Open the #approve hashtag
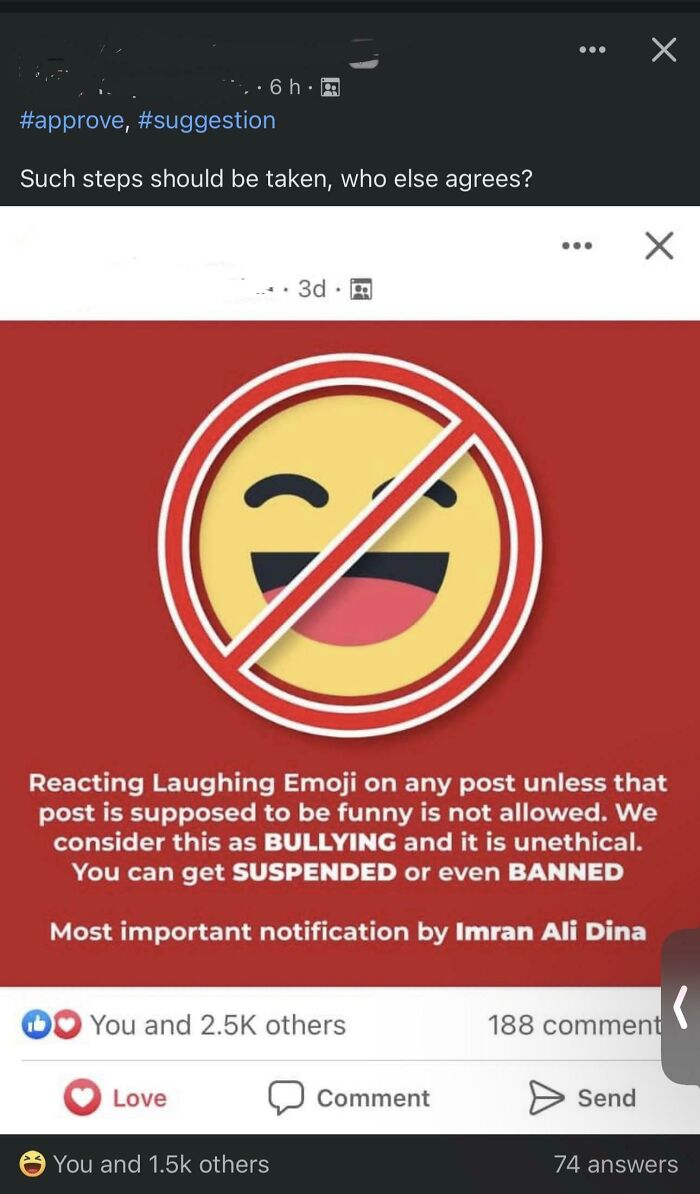The height and width of the screenshot is (1194, 700). coord(72,120)
